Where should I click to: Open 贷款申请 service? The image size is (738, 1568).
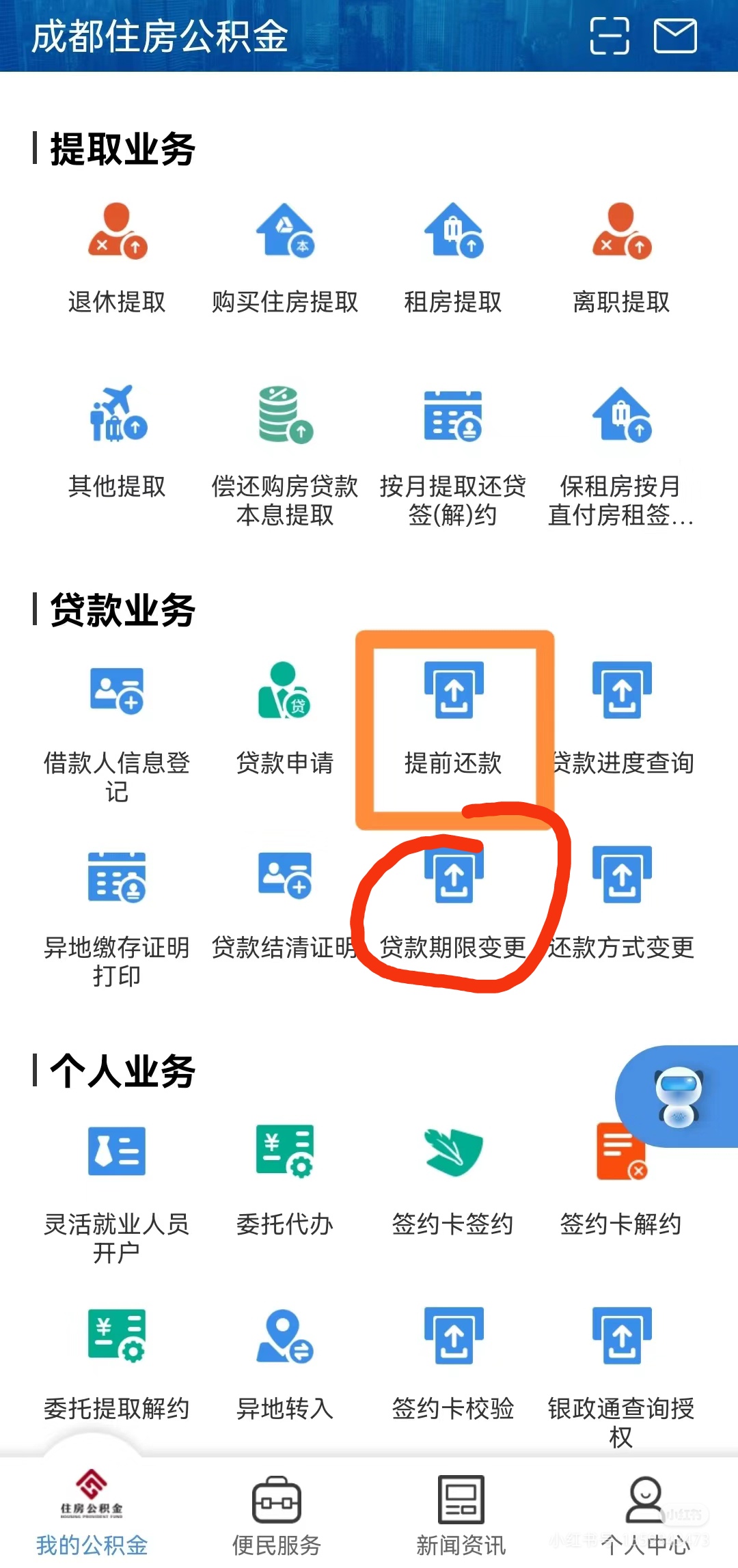pos(285,717)
